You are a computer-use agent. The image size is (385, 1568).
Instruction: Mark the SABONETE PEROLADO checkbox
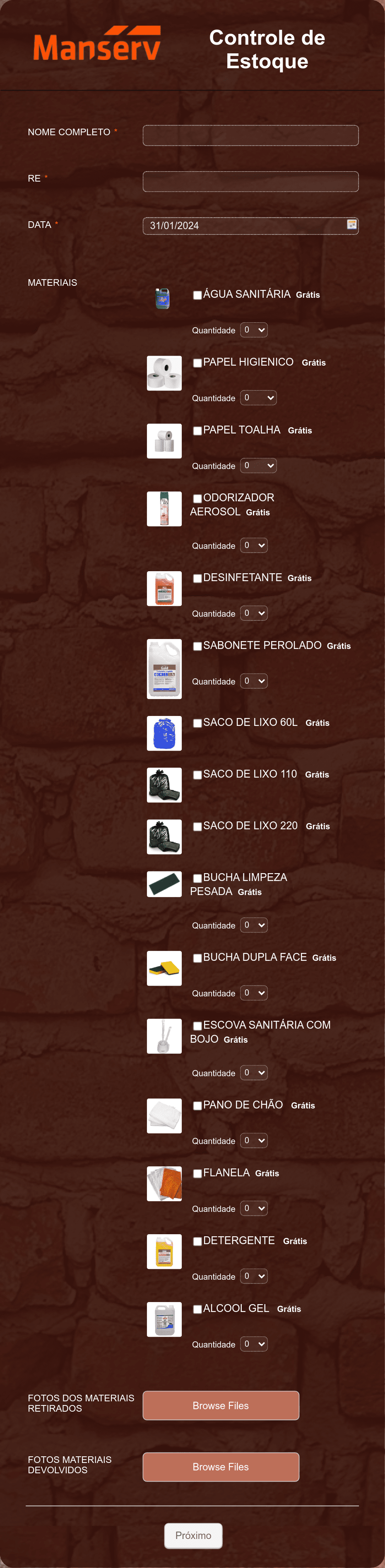pos(197,646)
